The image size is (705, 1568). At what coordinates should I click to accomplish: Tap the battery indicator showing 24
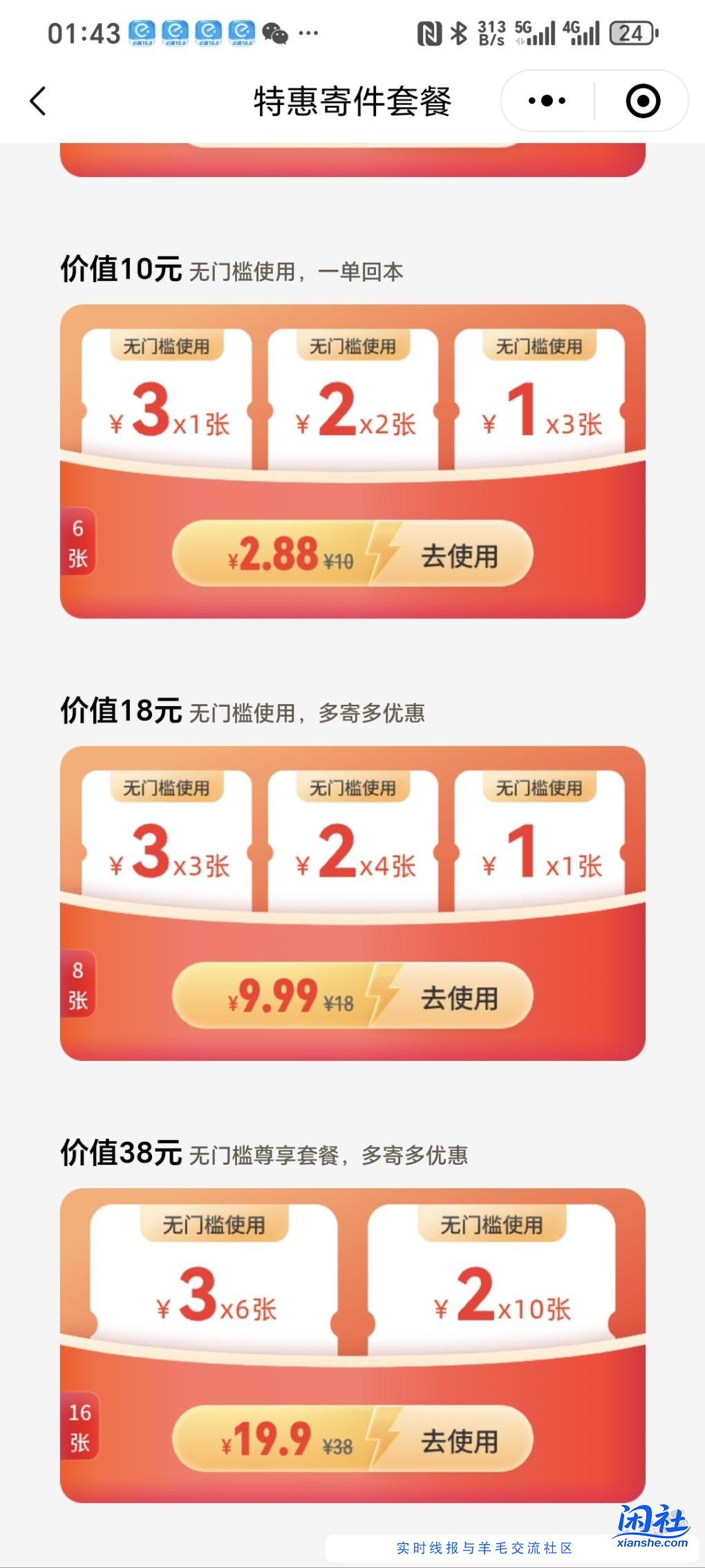click(630, 33)
